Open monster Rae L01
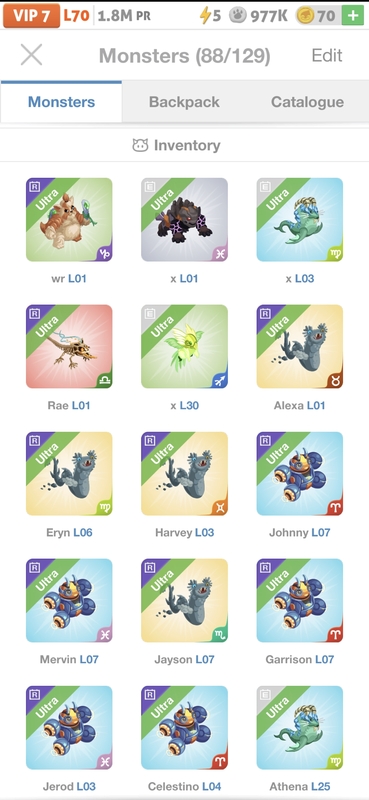The height and width of the screenshot is (800, 369). [x=69, y=346]
